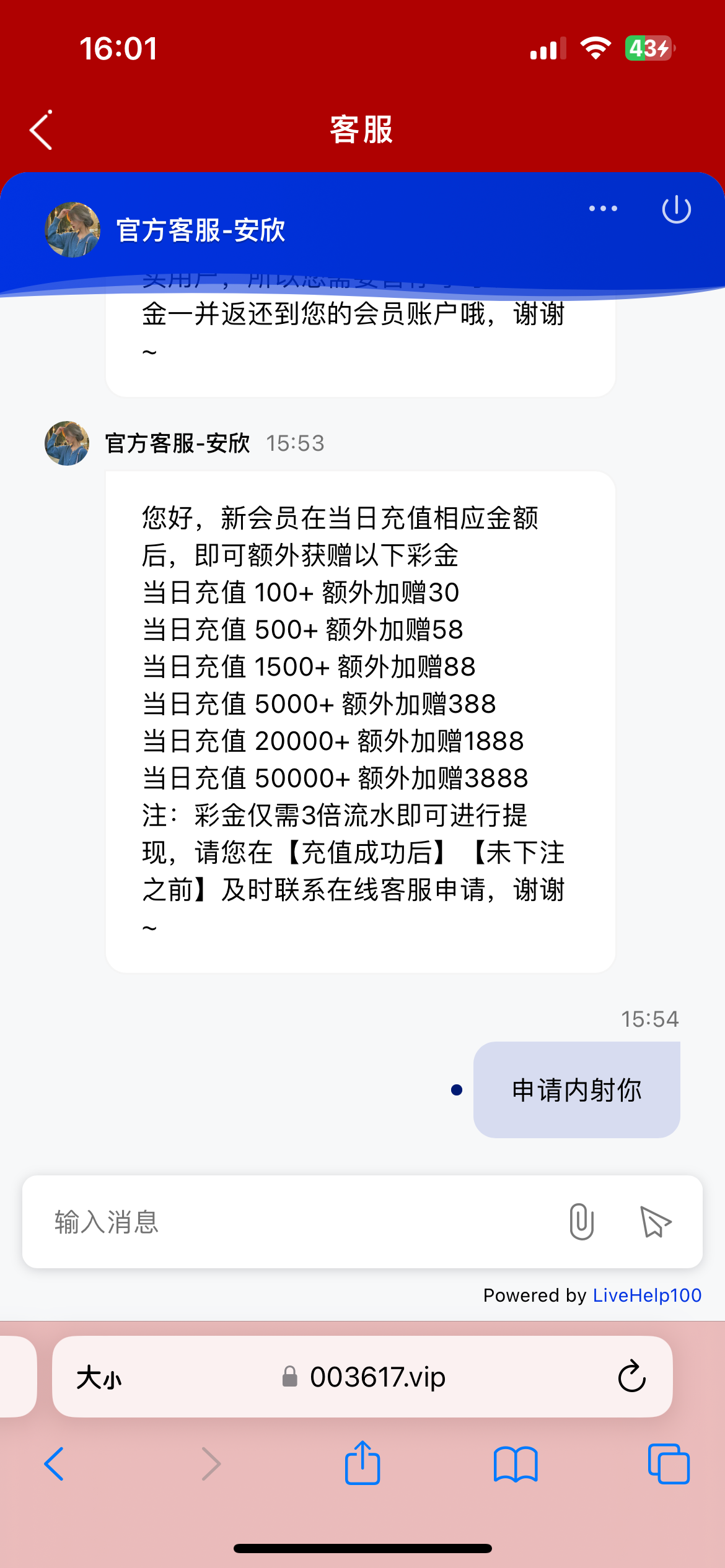Screen dimensions: 725x1568
Task: Open Safari bookmarks
Action: pyautogui.click(x=516, y=1464)
